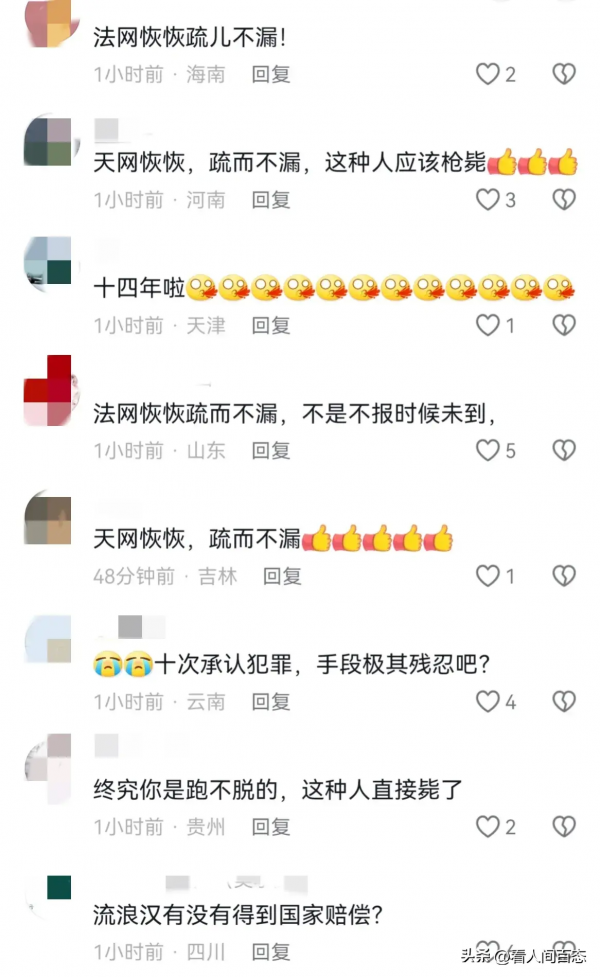Like the Shandong comment "不是不报时候未到"
This screenshot has height=977, width=600.
pyautogui.click(x=487, y=451)
